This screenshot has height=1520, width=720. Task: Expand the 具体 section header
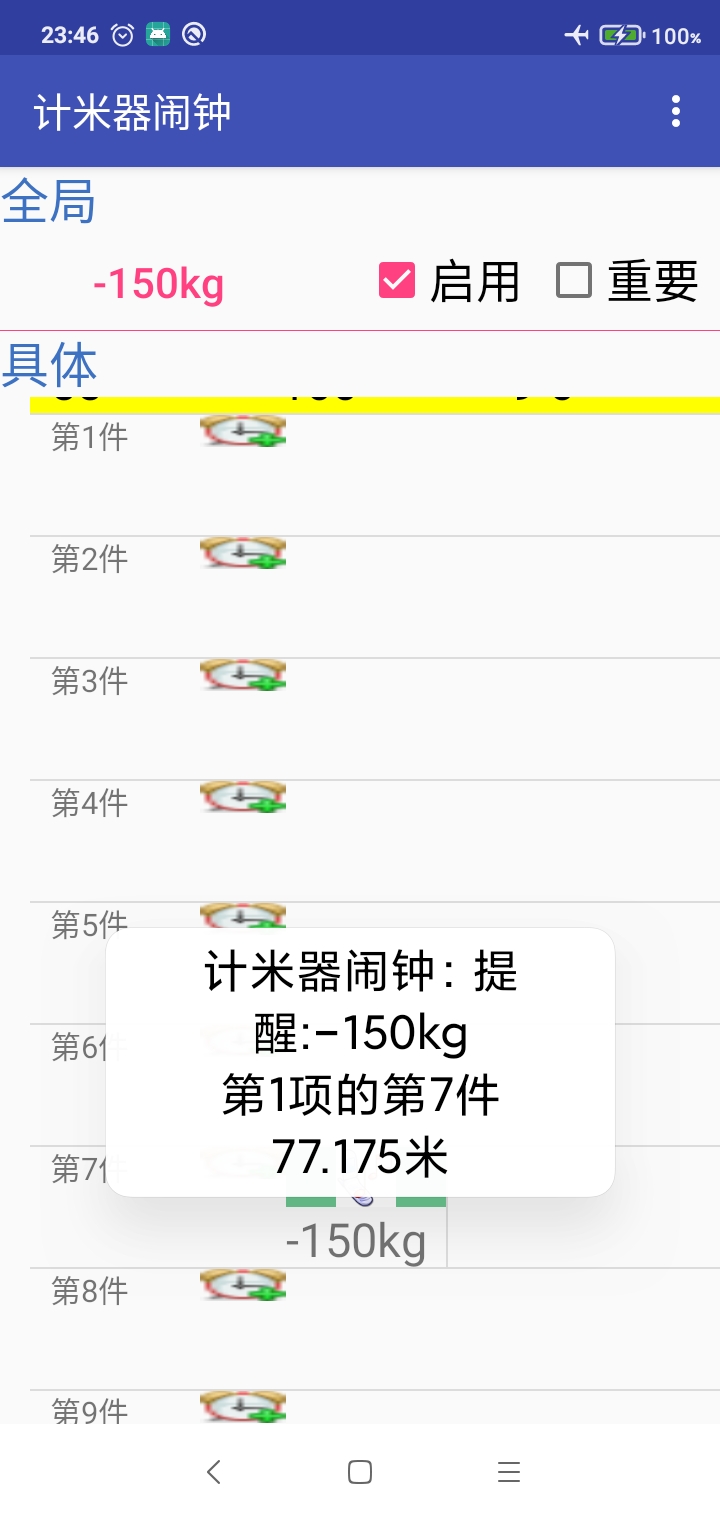click(50, 366)
